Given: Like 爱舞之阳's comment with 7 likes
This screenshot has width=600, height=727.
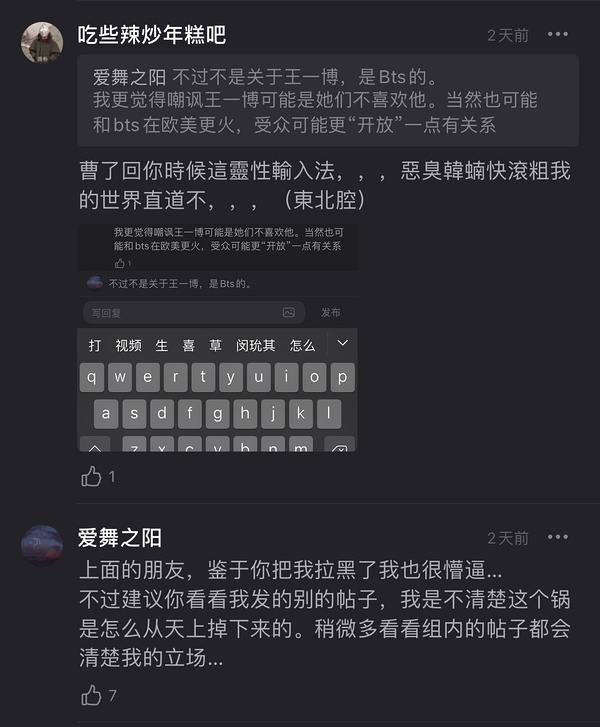Looking at the screenshot, I should click(92, 694).
